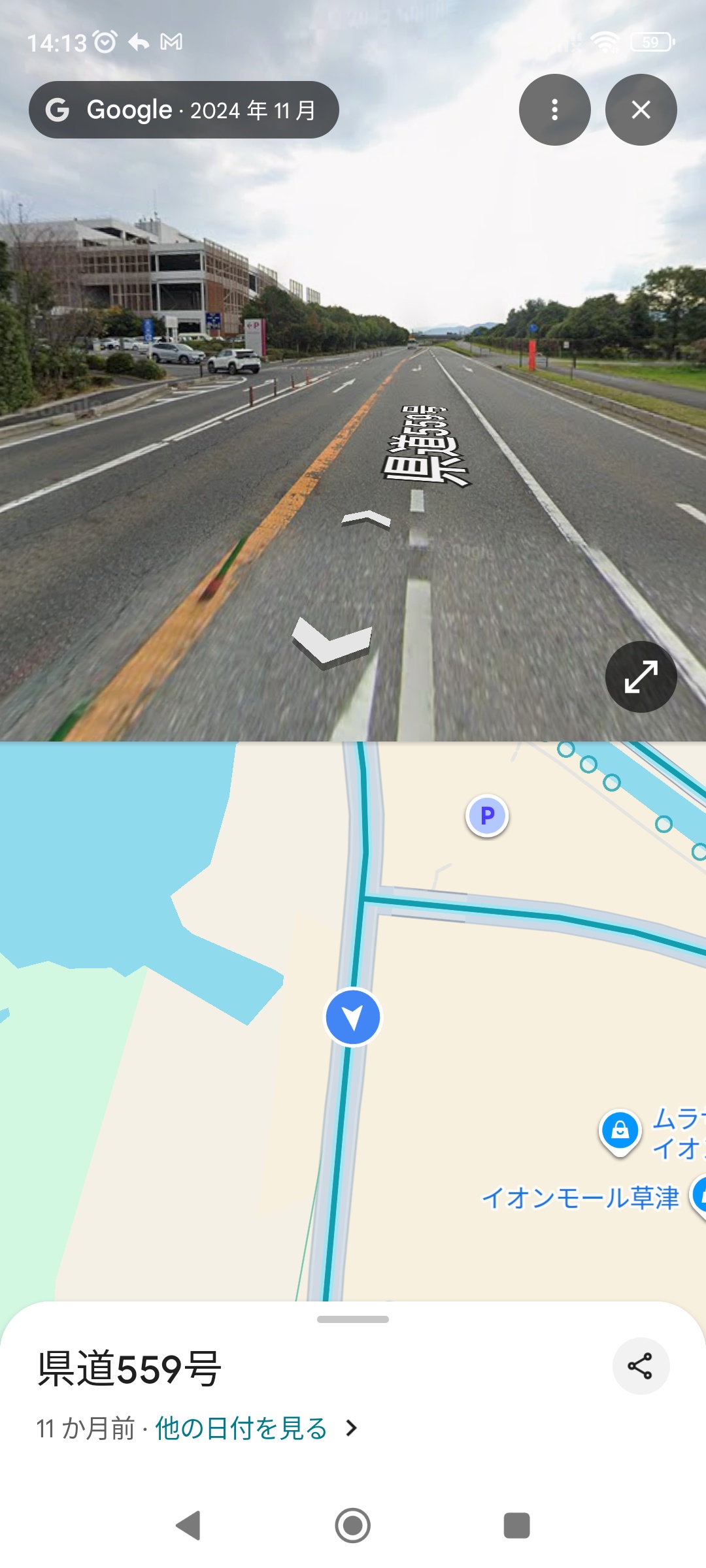Image resolution: width=706 pixels, height=1568 pixels.
Task: Close the Street View panel
Action: (x=641, y=110)
